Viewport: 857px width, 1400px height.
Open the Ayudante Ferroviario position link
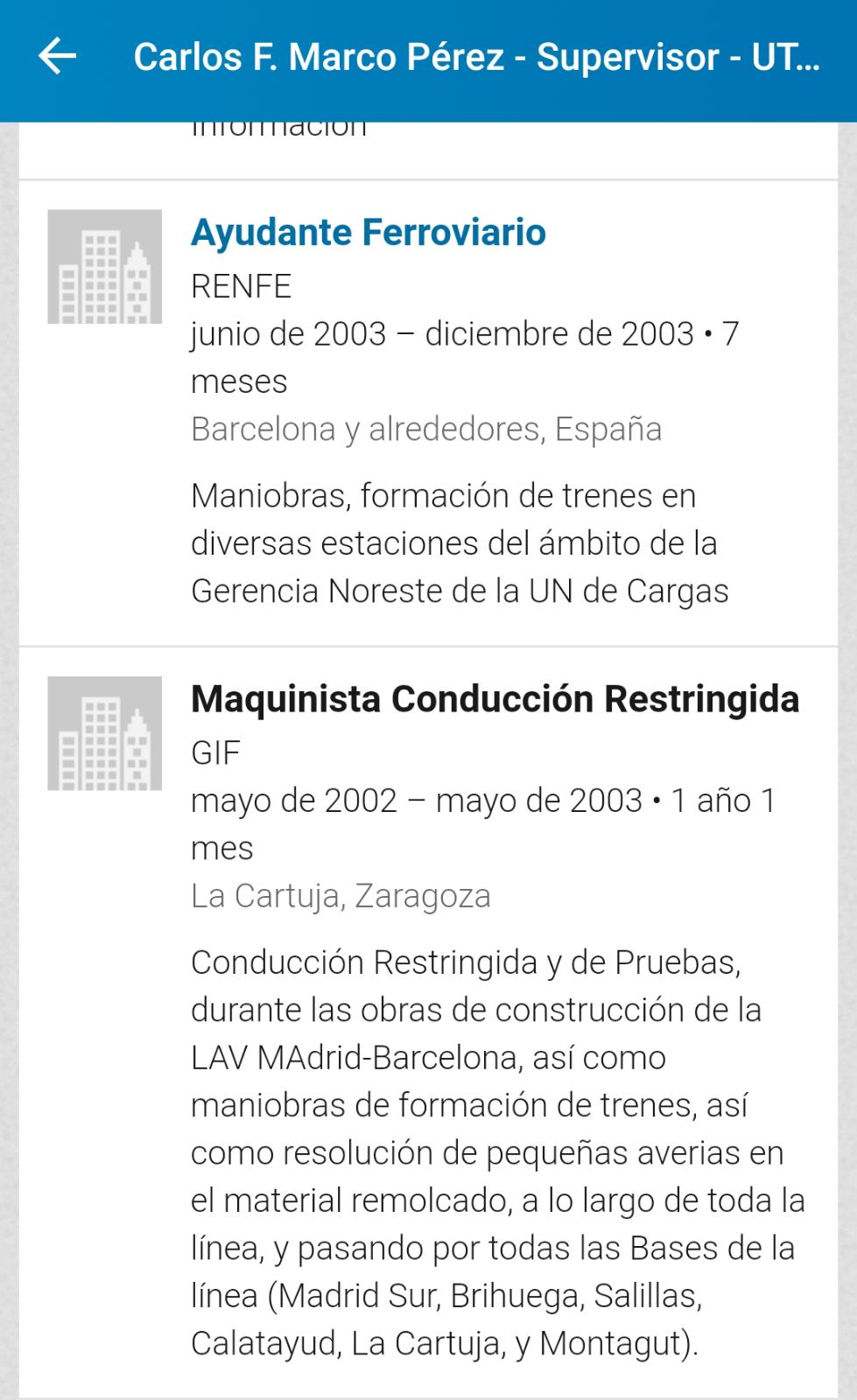click(369, 233)
